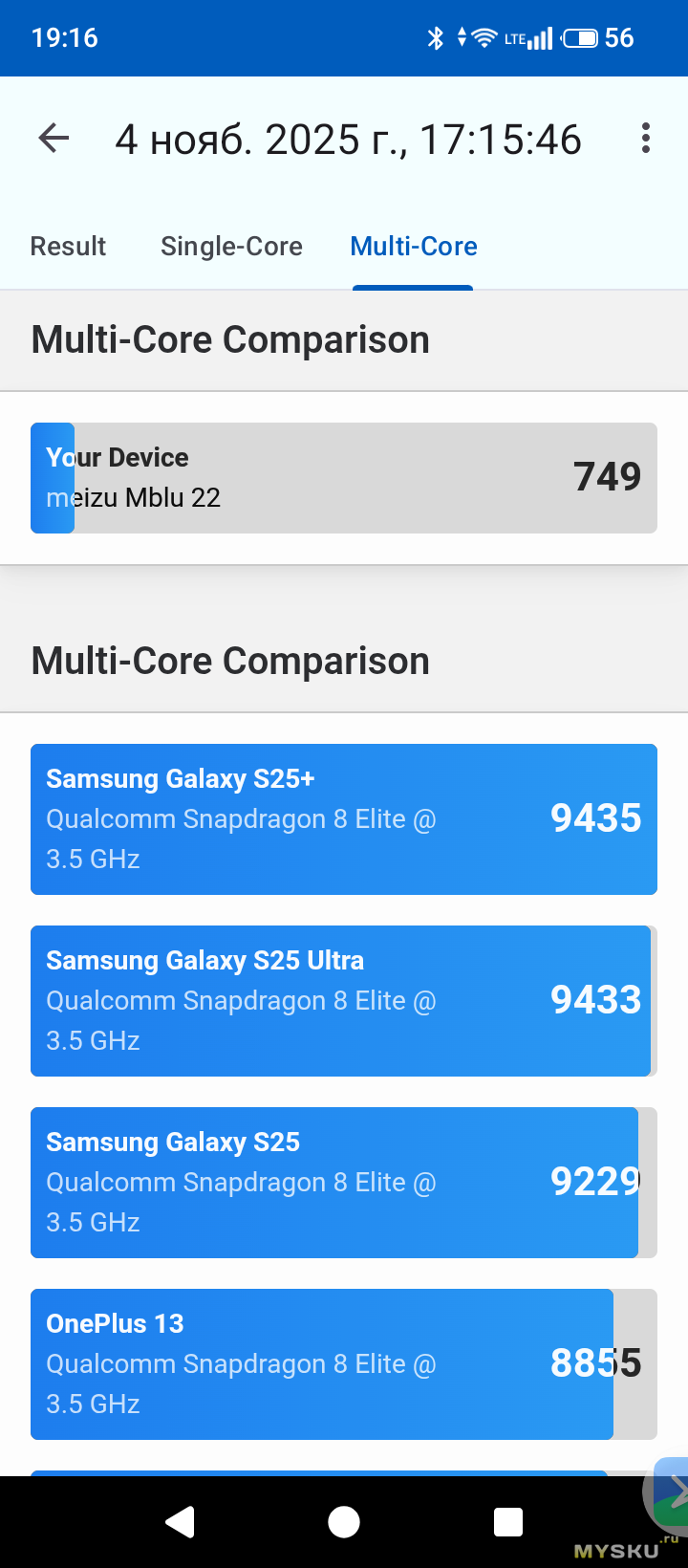Open recent apps with the square button
688x1568 pixels.
507,1521
